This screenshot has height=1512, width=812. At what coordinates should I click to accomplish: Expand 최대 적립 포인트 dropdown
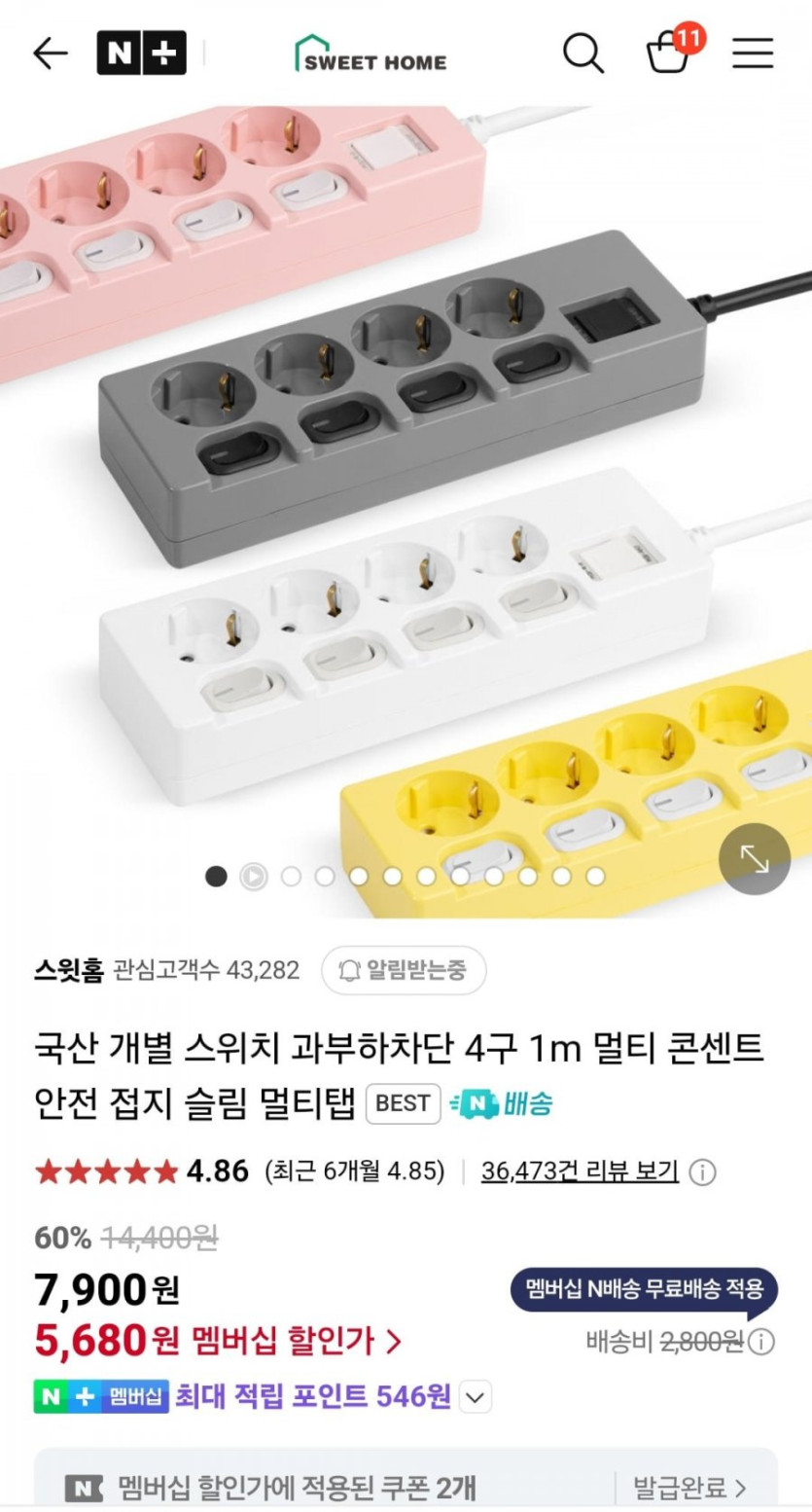[474, 1398]
